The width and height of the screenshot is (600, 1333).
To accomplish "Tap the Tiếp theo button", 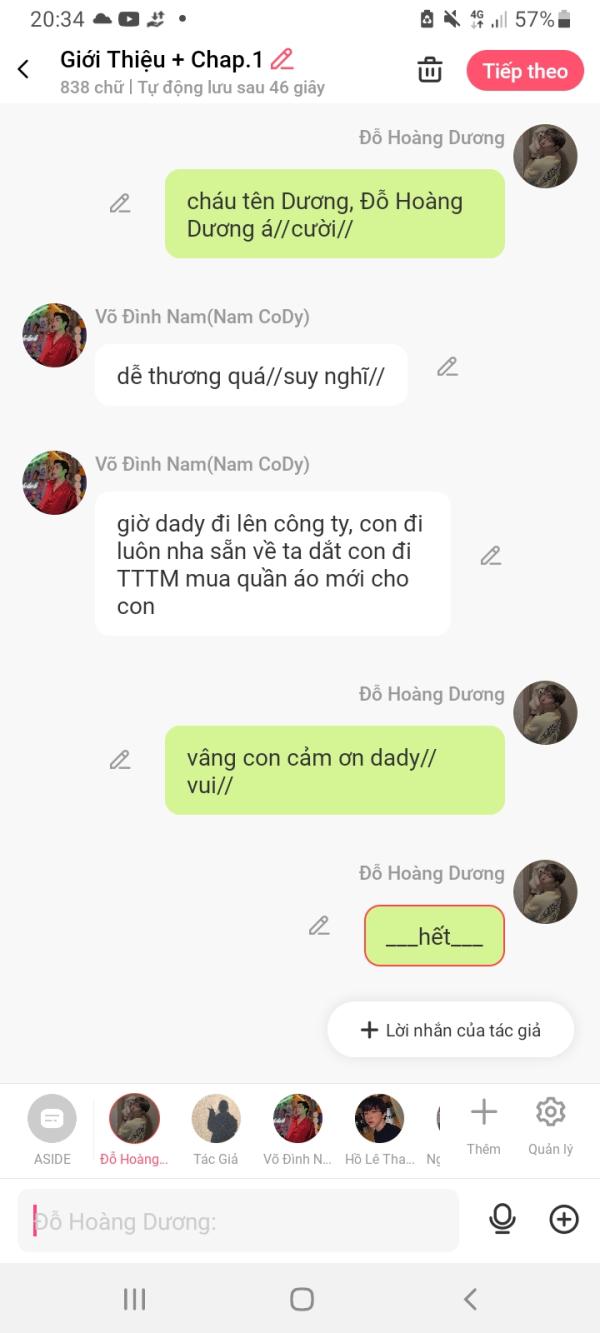I will pos(525,71).
